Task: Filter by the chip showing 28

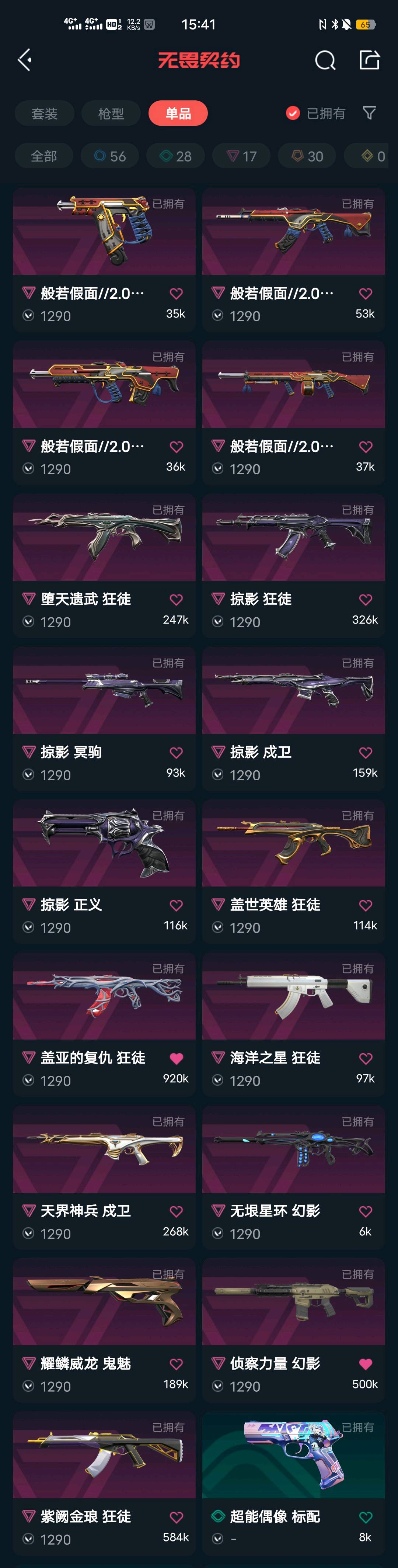Action: click(x=176, y=156)
